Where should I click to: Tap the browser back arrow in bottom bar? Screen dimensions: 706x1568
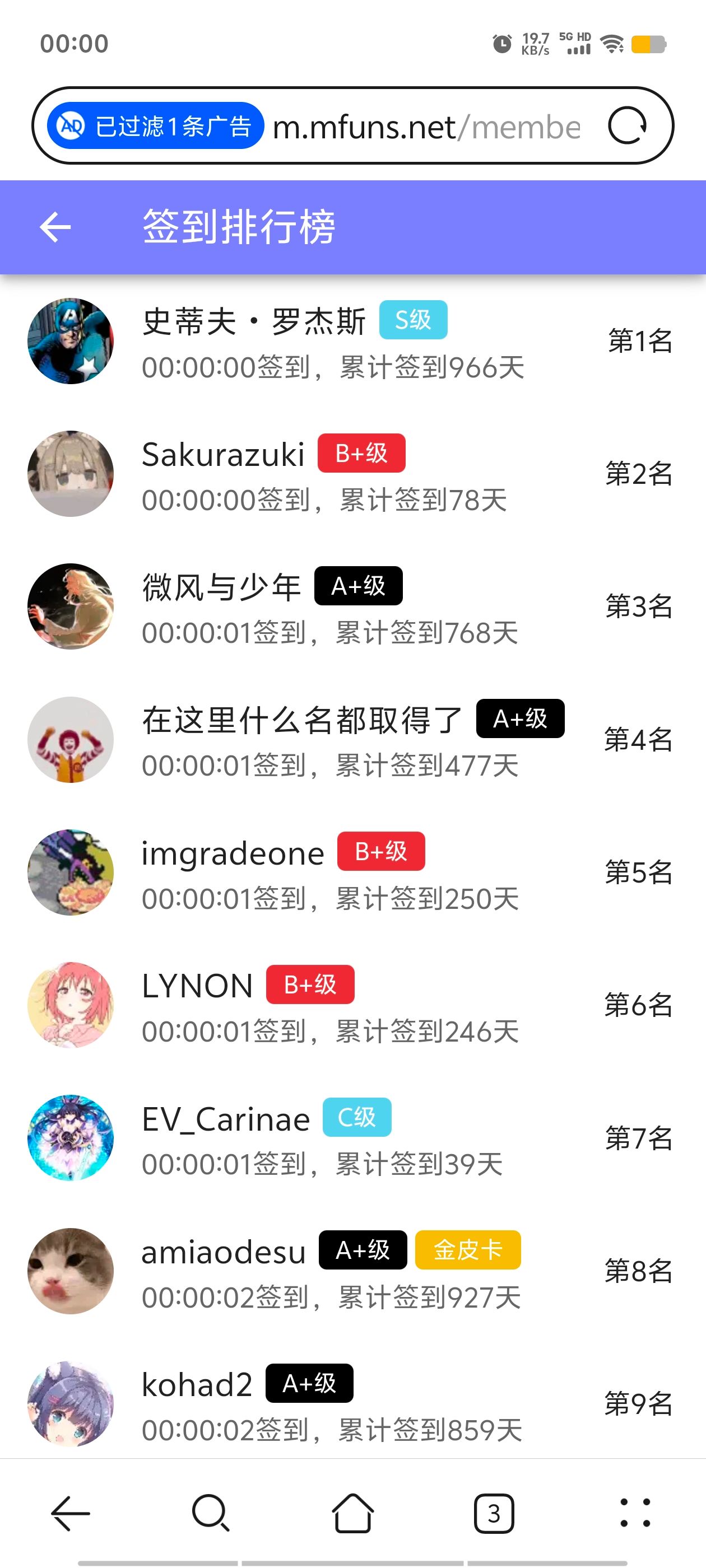(71, 1513)
